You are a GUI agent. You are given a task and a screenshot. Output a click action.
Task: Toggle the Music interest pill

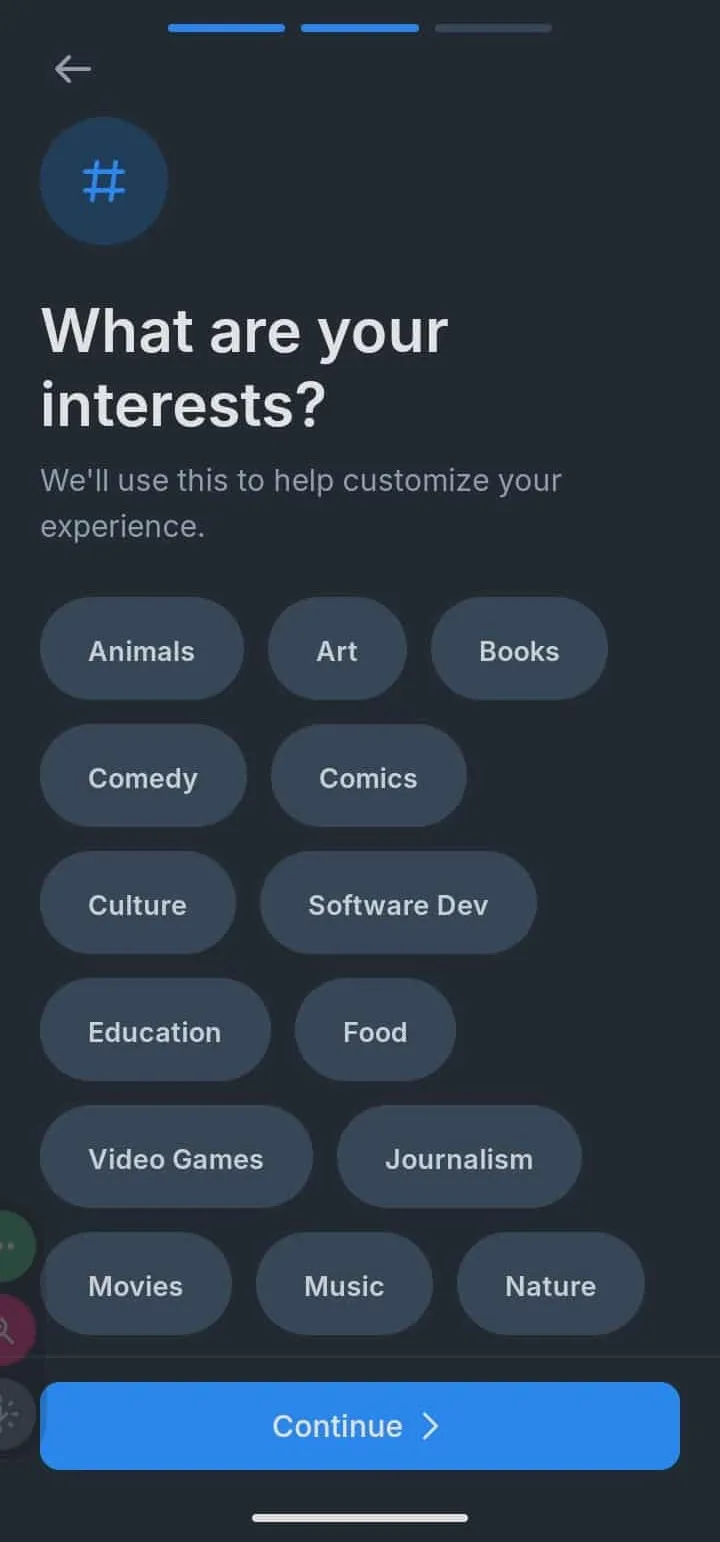pyautogui.click(x=344, y=1285)
